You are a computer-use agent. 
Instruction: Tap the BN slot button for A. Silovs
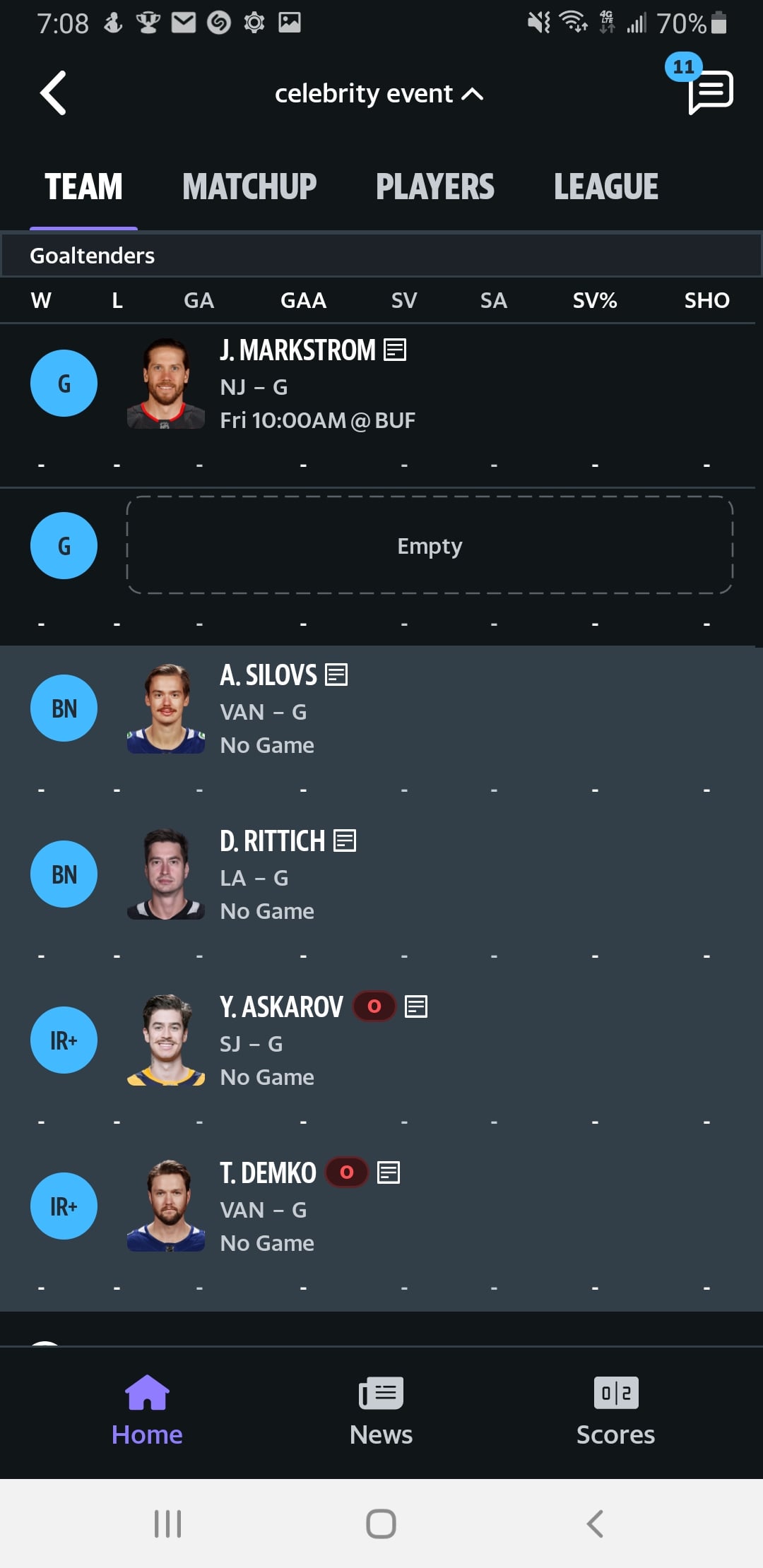click(x=64, y=708)
